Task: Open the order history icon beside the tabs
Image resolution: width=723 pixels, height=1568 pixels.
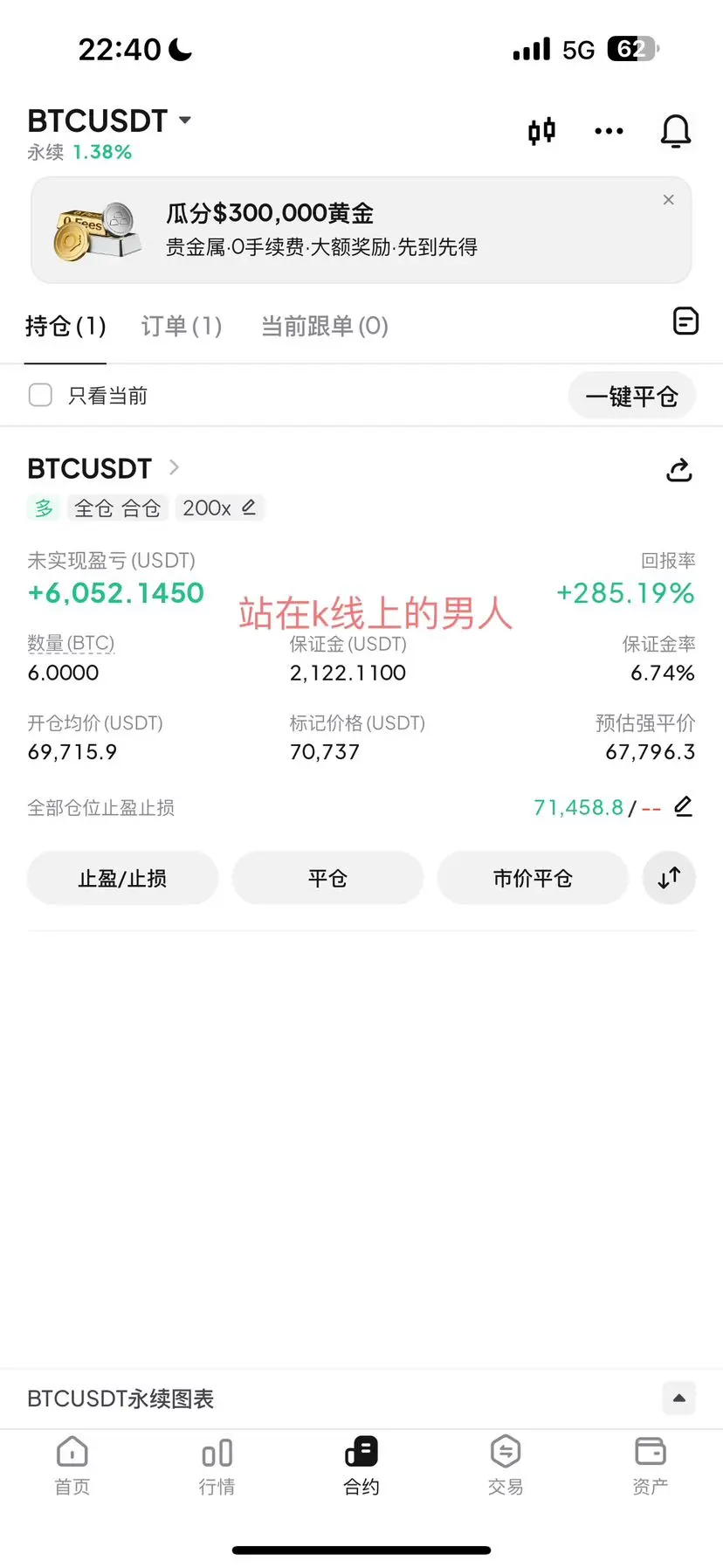Action: point(685,321)
